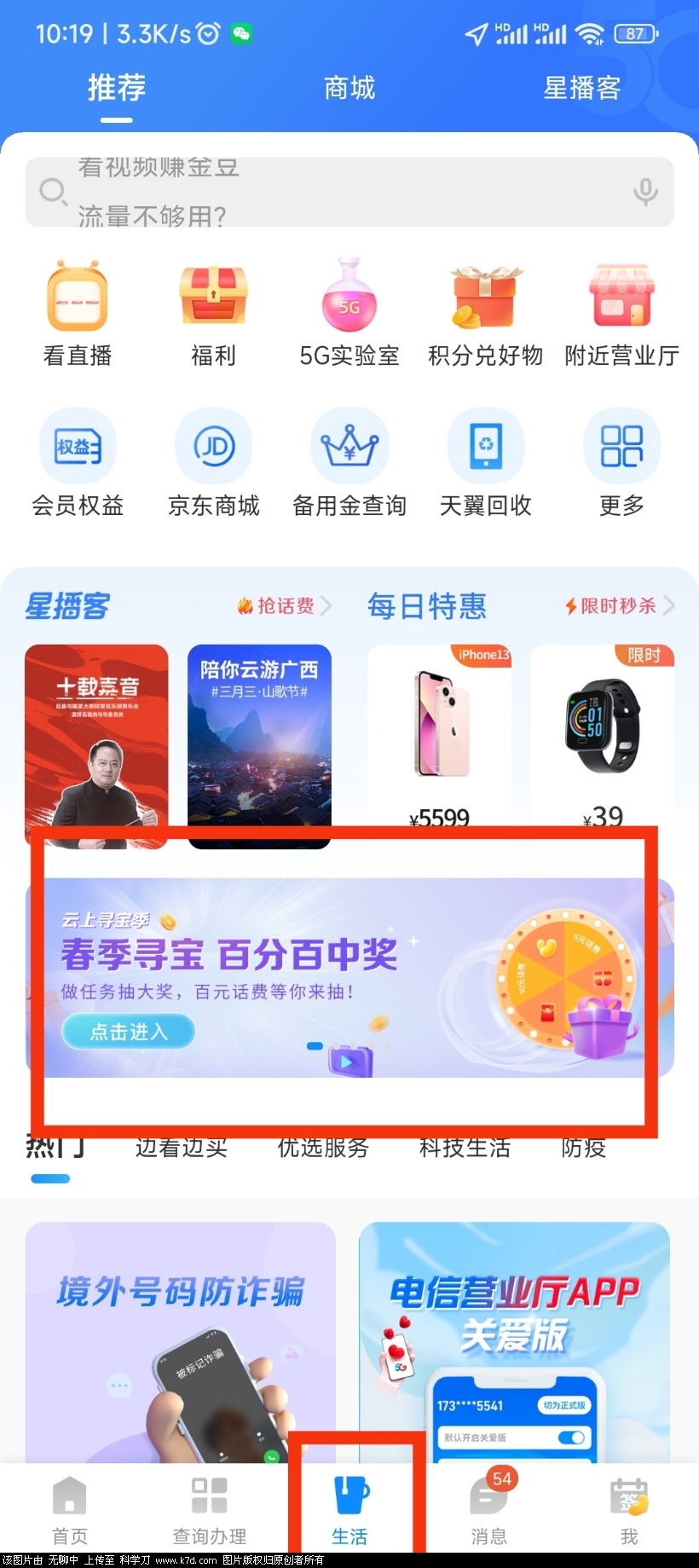Switch to the 商城 tab

coord(349,88)
